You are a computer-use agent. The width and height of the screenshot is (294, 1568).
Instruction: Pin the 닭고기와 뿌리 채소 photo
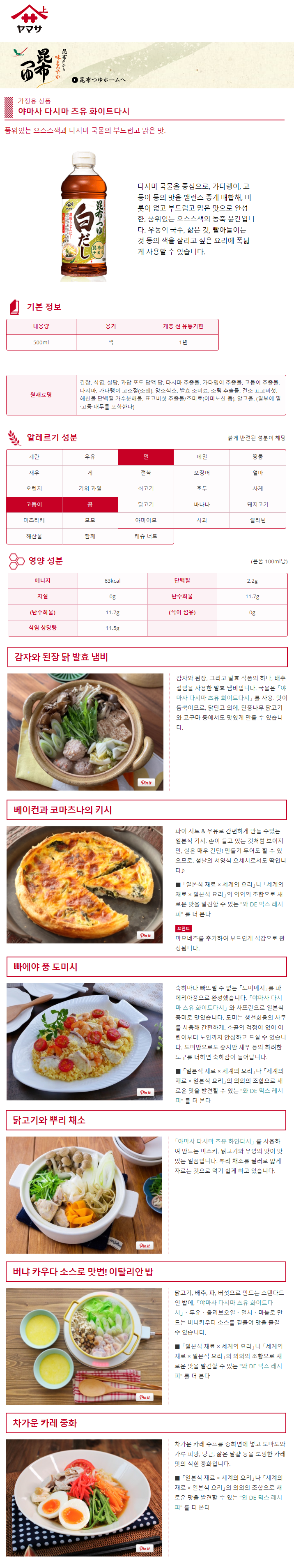(145, 1245)
